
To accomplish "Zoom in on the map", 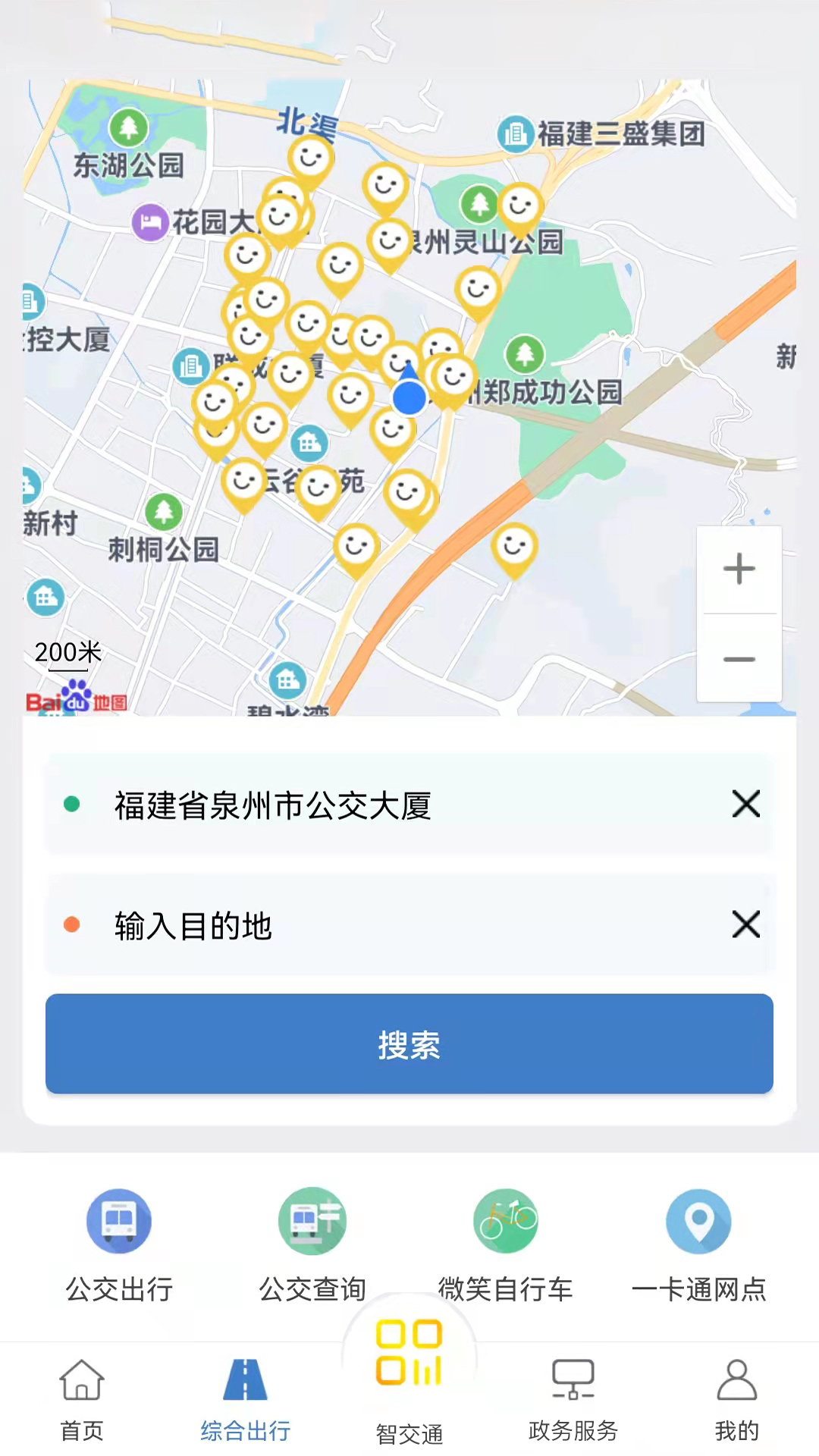I will tap(739, 569).
